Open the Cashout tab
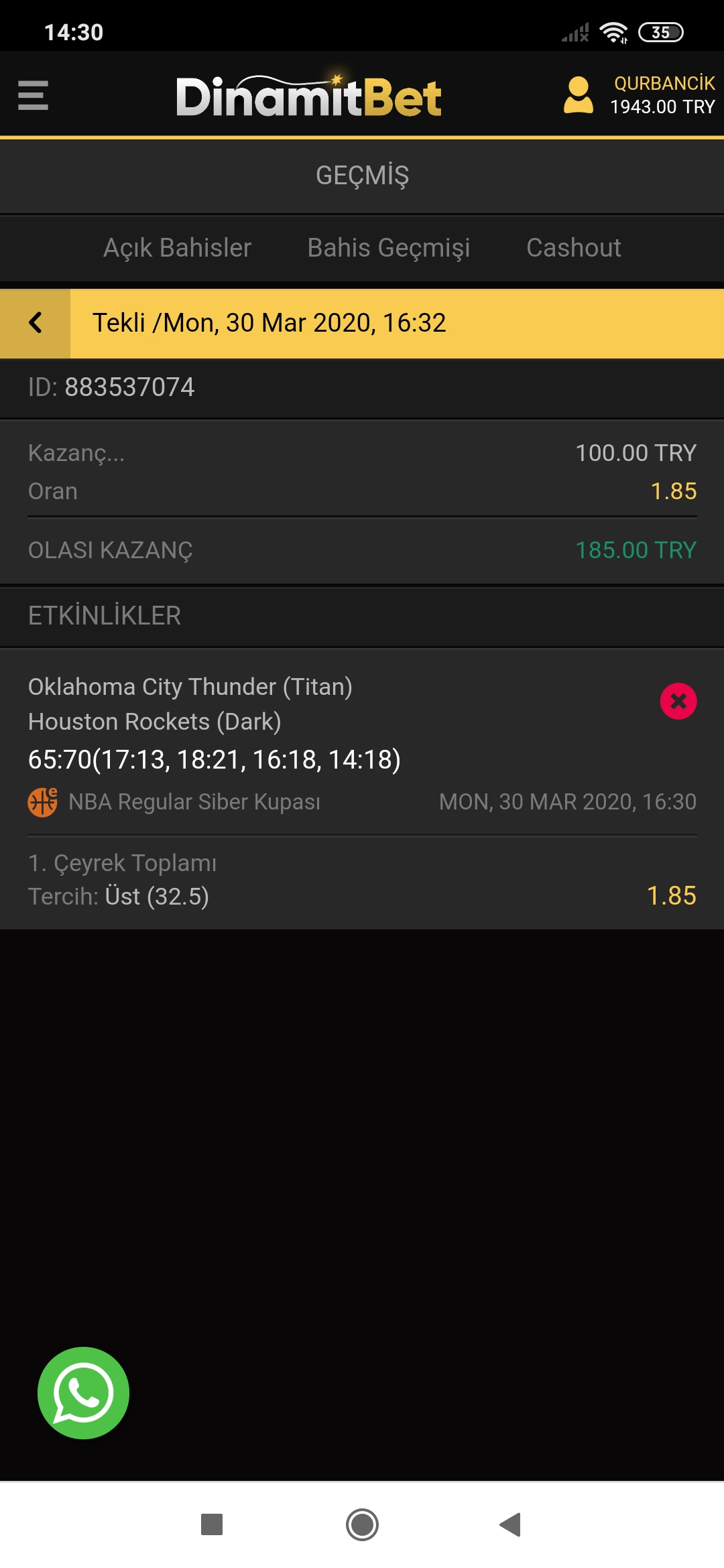This screenshot has height=1568, width=724. coord(574,248)
